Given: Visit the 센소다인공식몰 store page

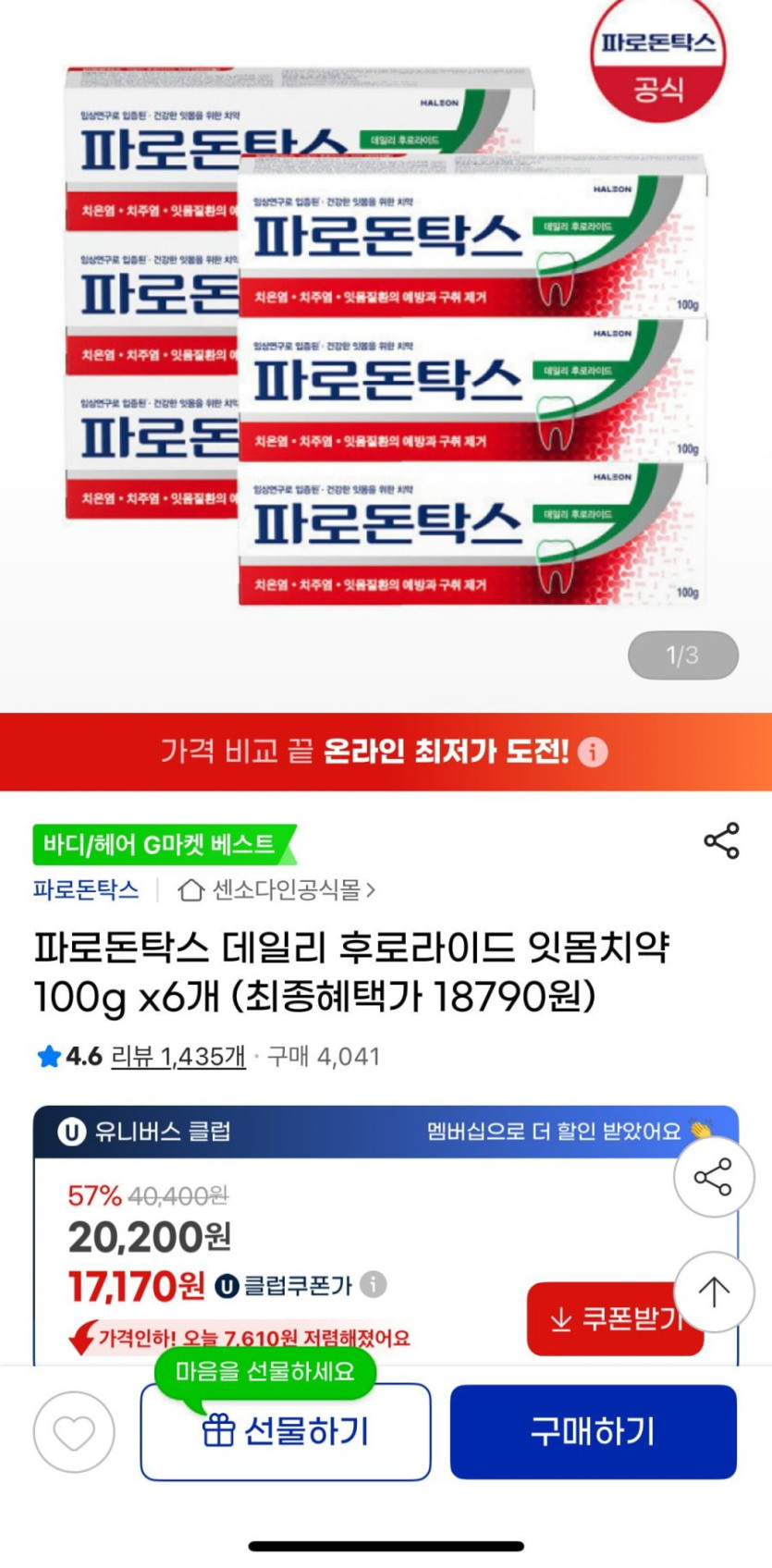Looking at the screenshot, I should pyautogui.click(x=276, y=889).
